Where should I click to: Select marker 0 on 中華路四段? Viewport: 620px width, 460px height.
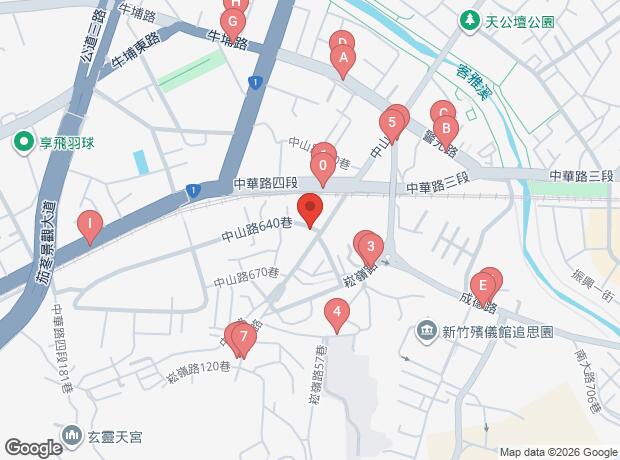coord(323,169)
